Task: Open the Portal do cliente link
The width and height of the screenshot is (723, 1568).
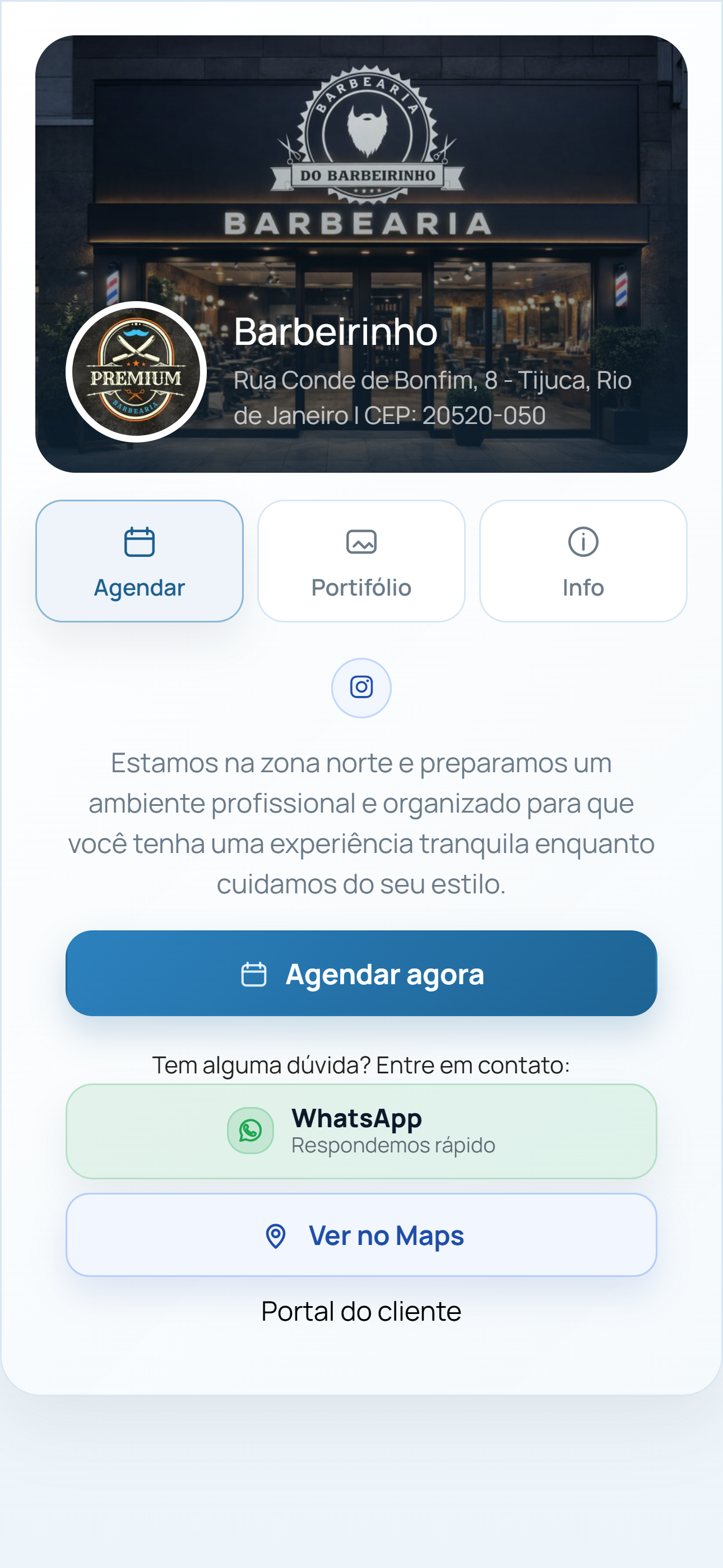Action: pos(361,1311)
